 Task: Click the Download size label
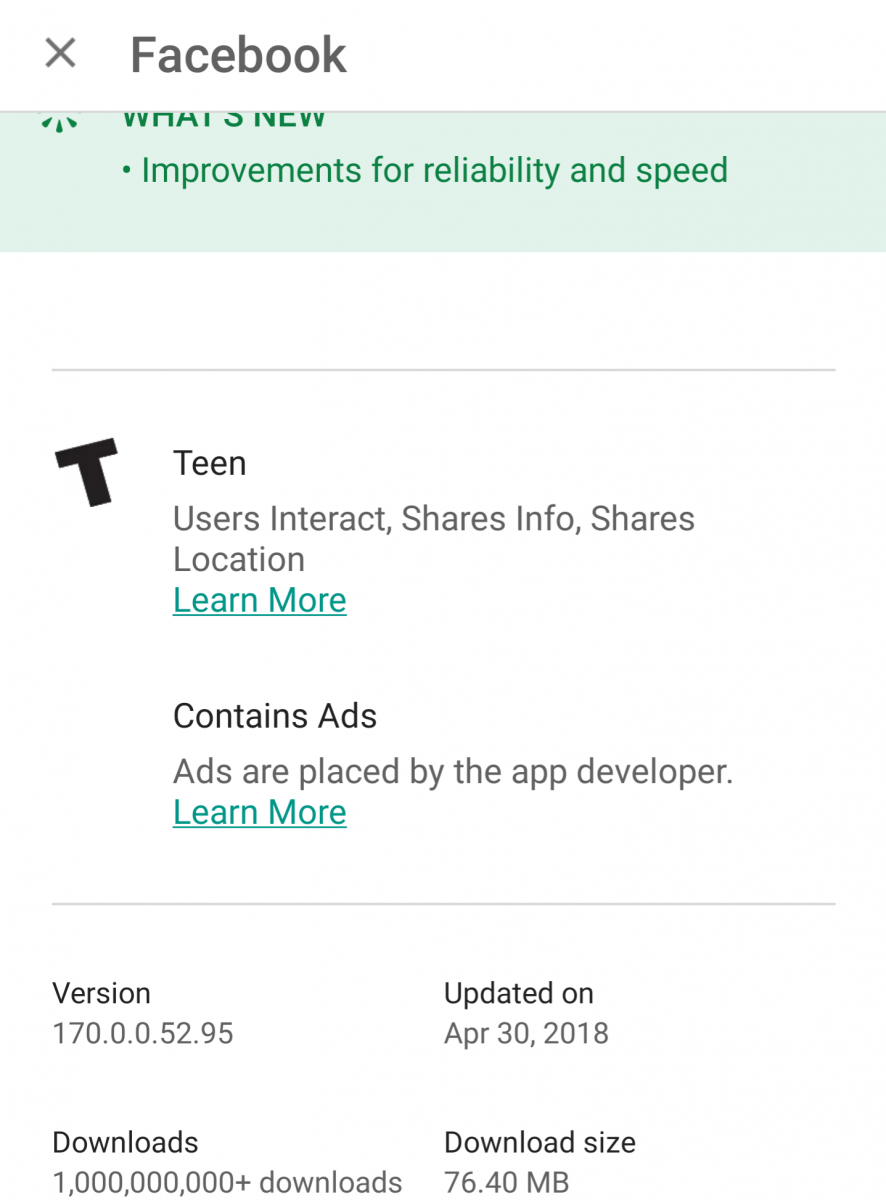[x=539, y=1142]
